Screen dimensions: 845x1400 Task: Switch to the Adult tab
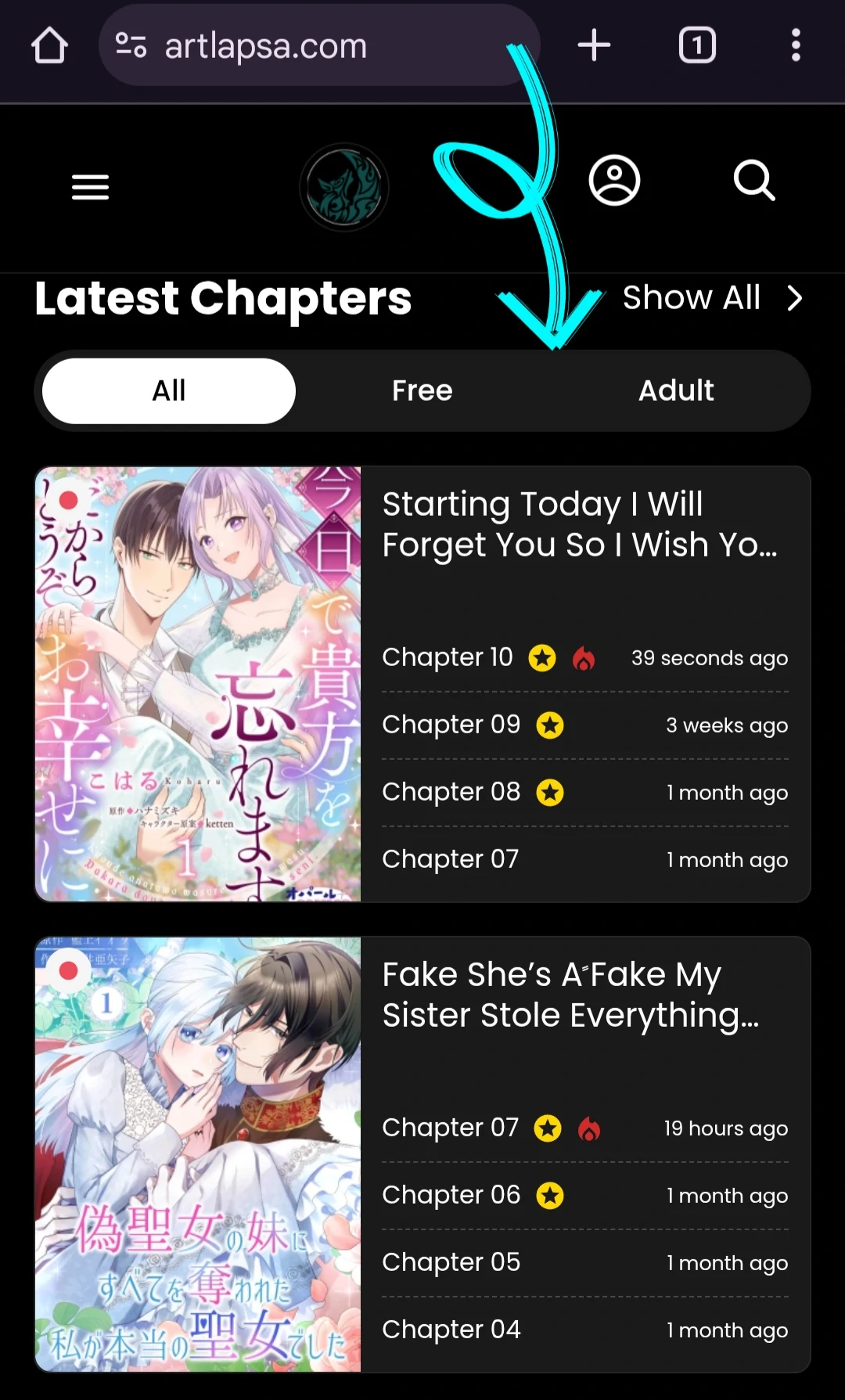[x=676, y=390]
